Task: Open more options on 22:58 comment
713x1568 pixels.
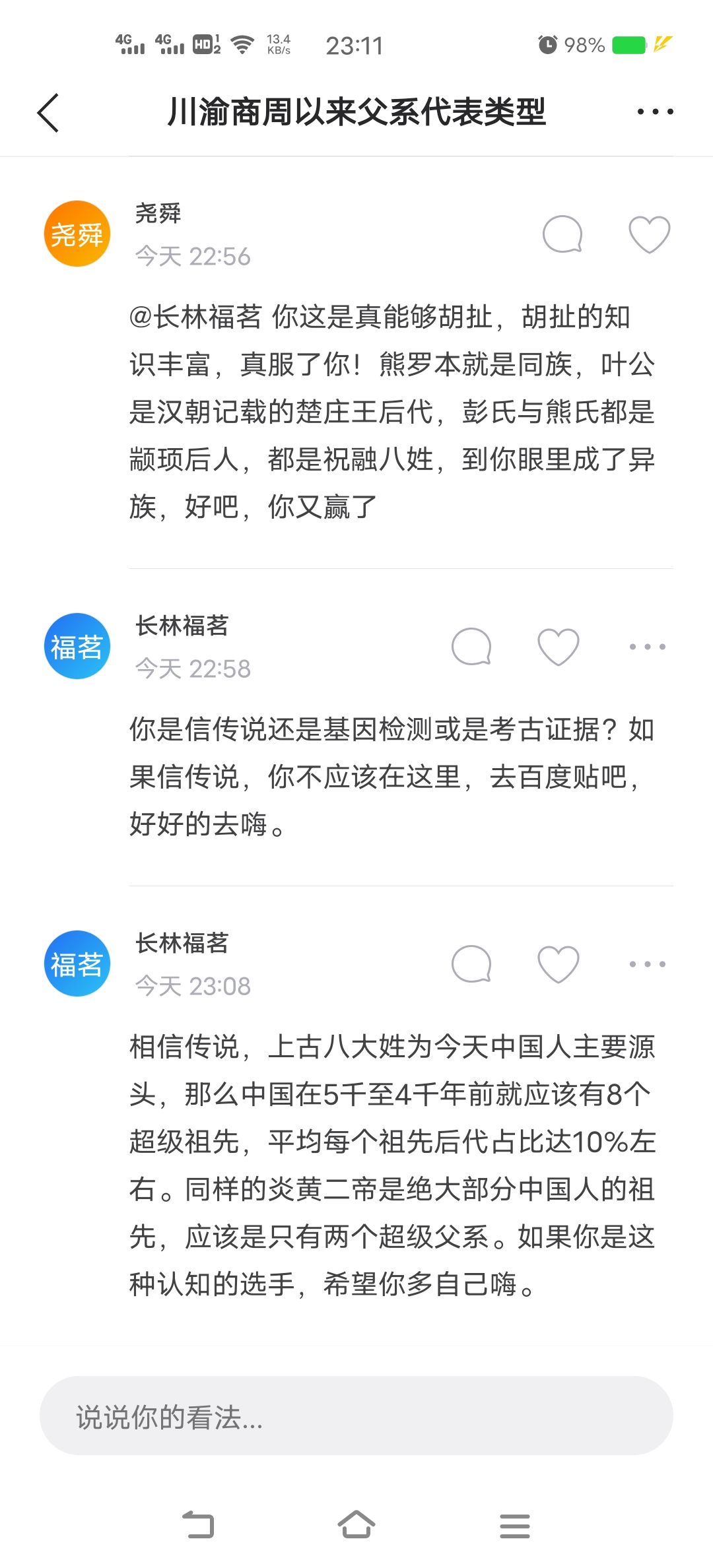Action: click(647, 646)
